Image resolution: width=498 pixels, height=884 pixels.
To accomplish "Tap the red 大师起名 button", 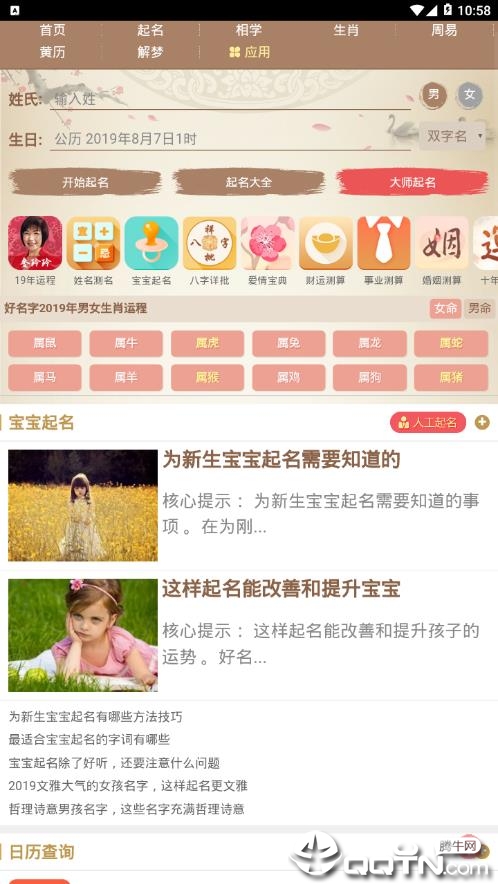I will pyautogui.click(x=412, y=182).
